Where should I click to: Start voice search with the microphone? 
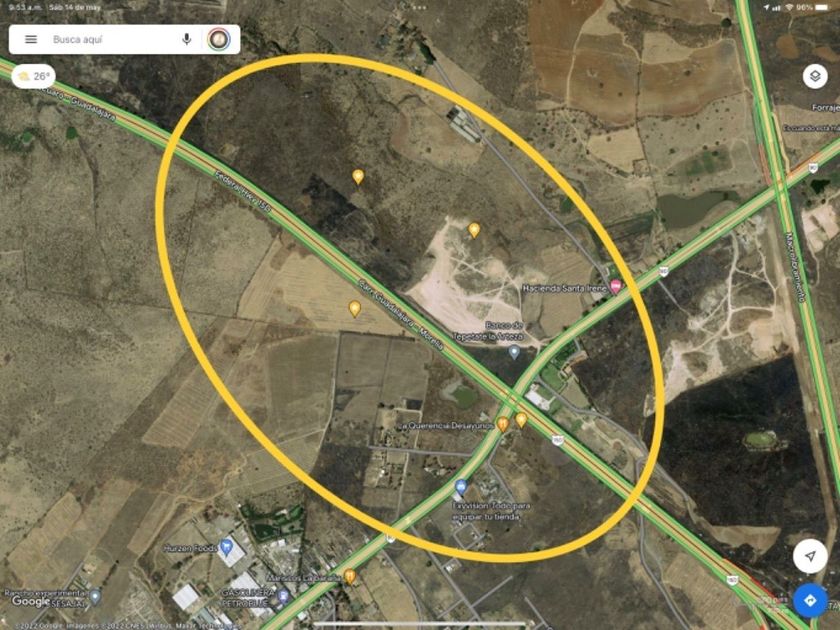[x=186, y=39]
